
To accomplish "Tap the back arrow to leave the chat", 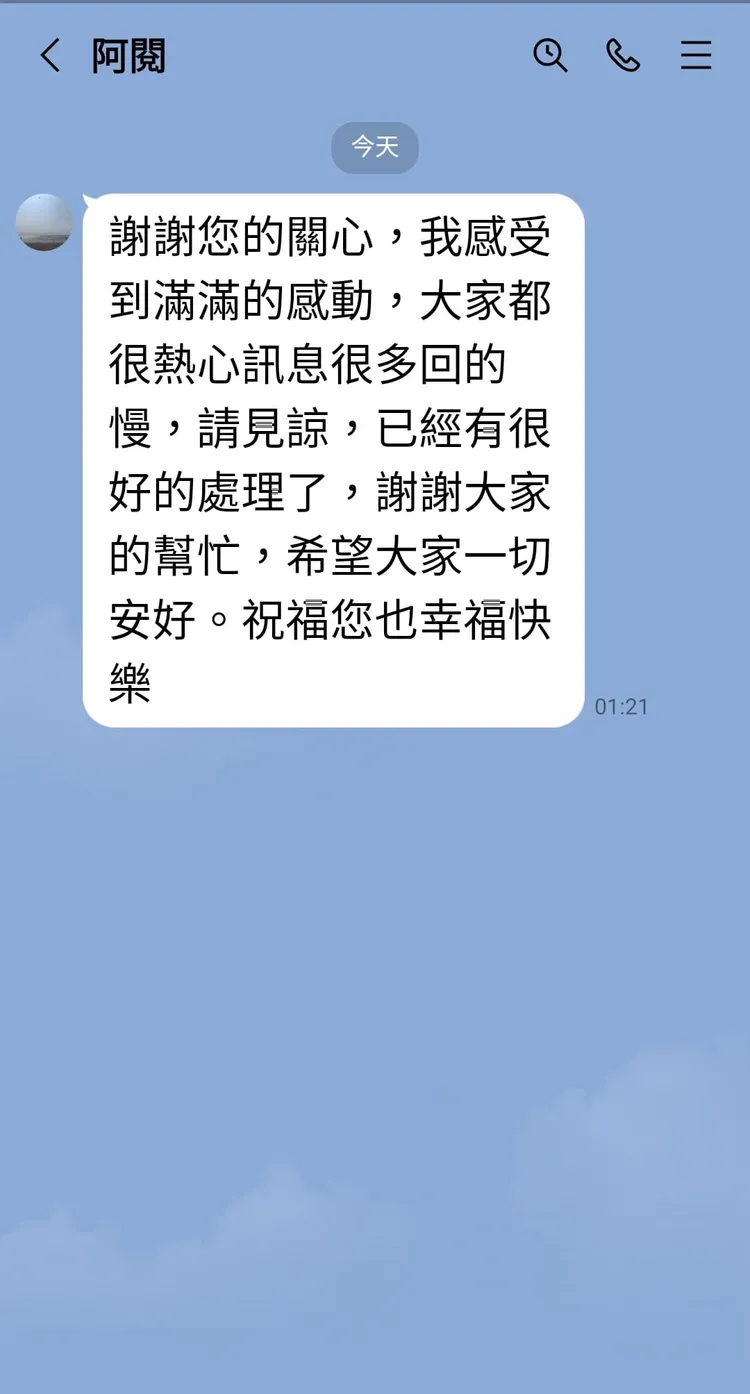I will click(50, 56).
